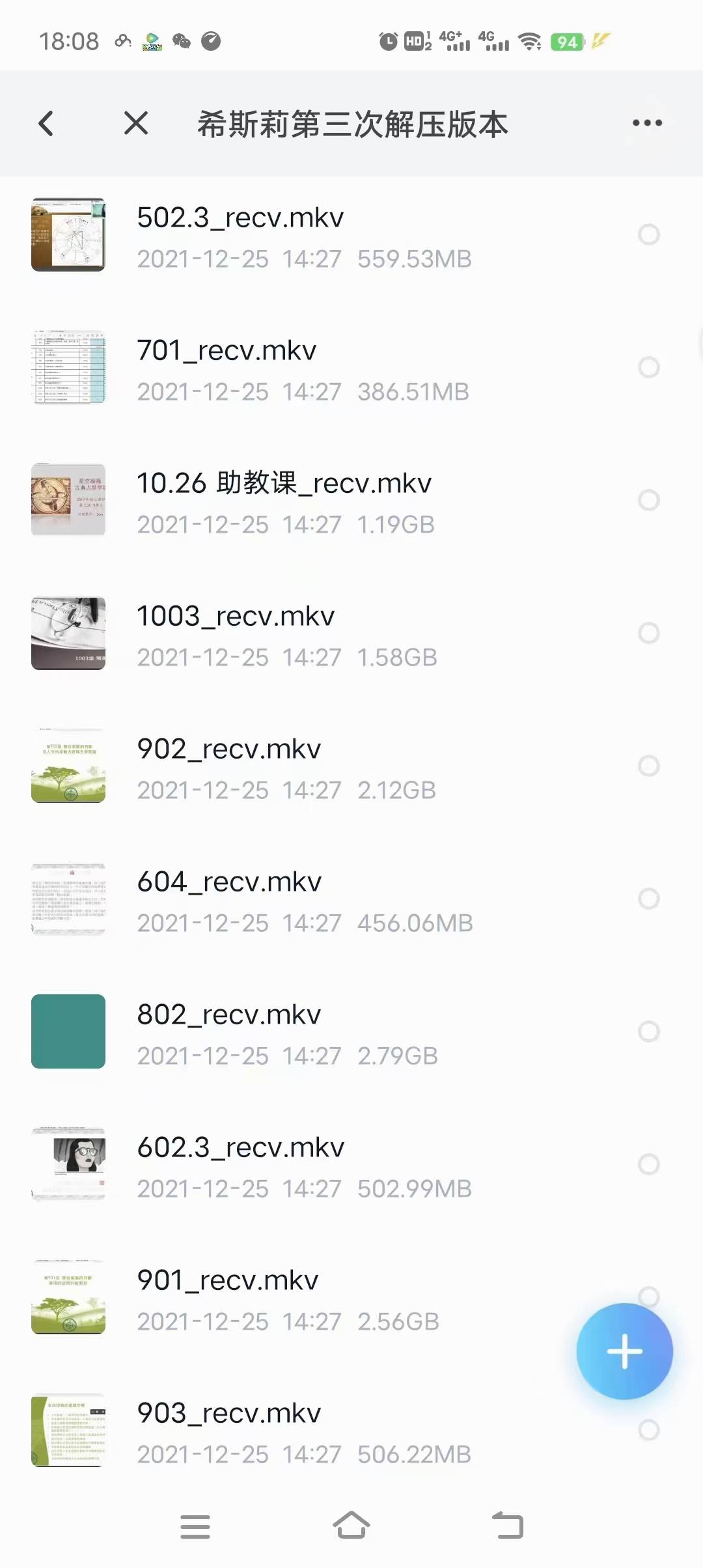Open the 10.26 助教课_recv.mkv video
Screen dimensions: 703x1568
pyautogui.click(x=284, y=484)
